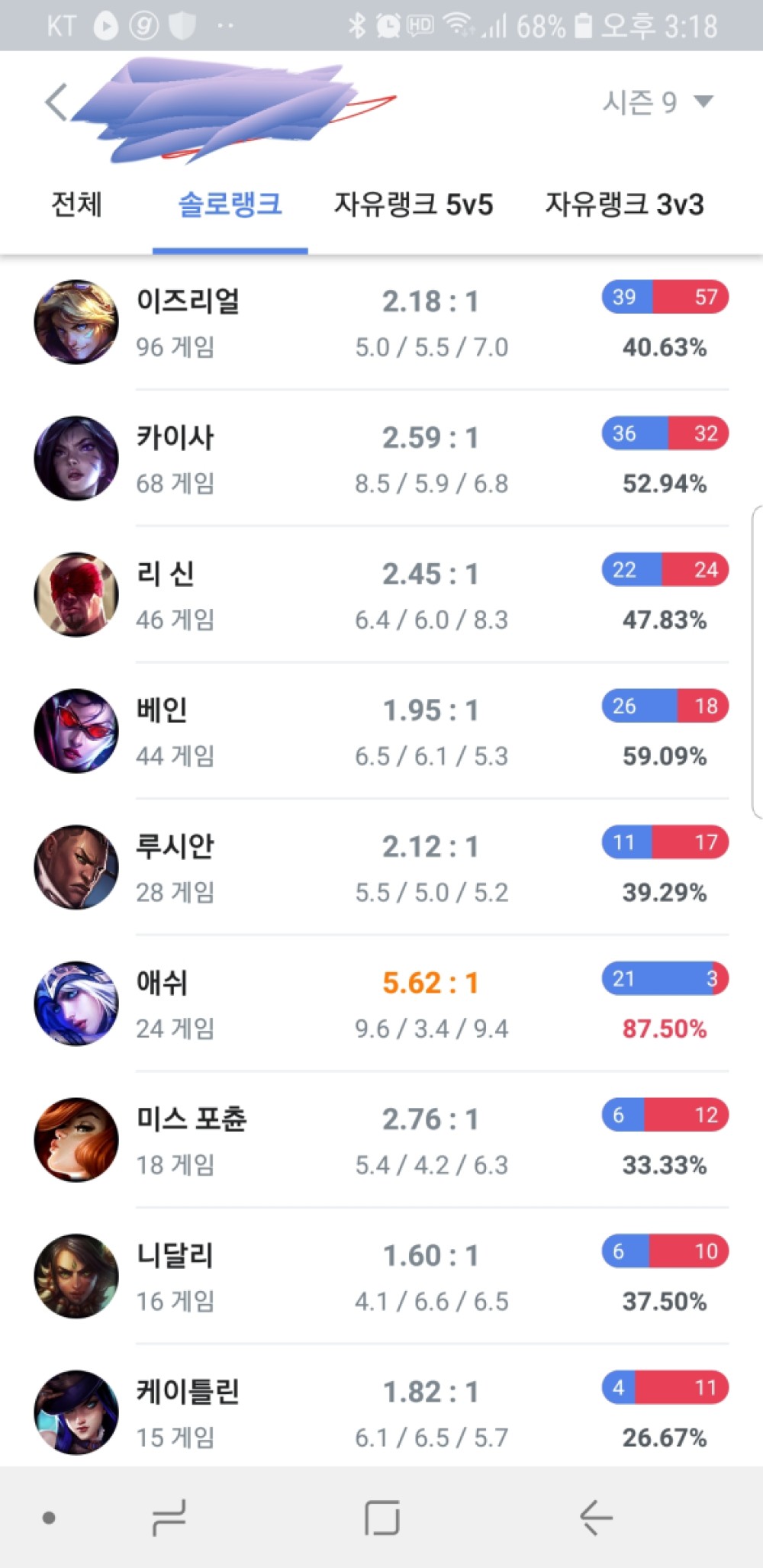
Task: Show the 자유랭크 3v3 tab
Action: click(x=624, y=204)
